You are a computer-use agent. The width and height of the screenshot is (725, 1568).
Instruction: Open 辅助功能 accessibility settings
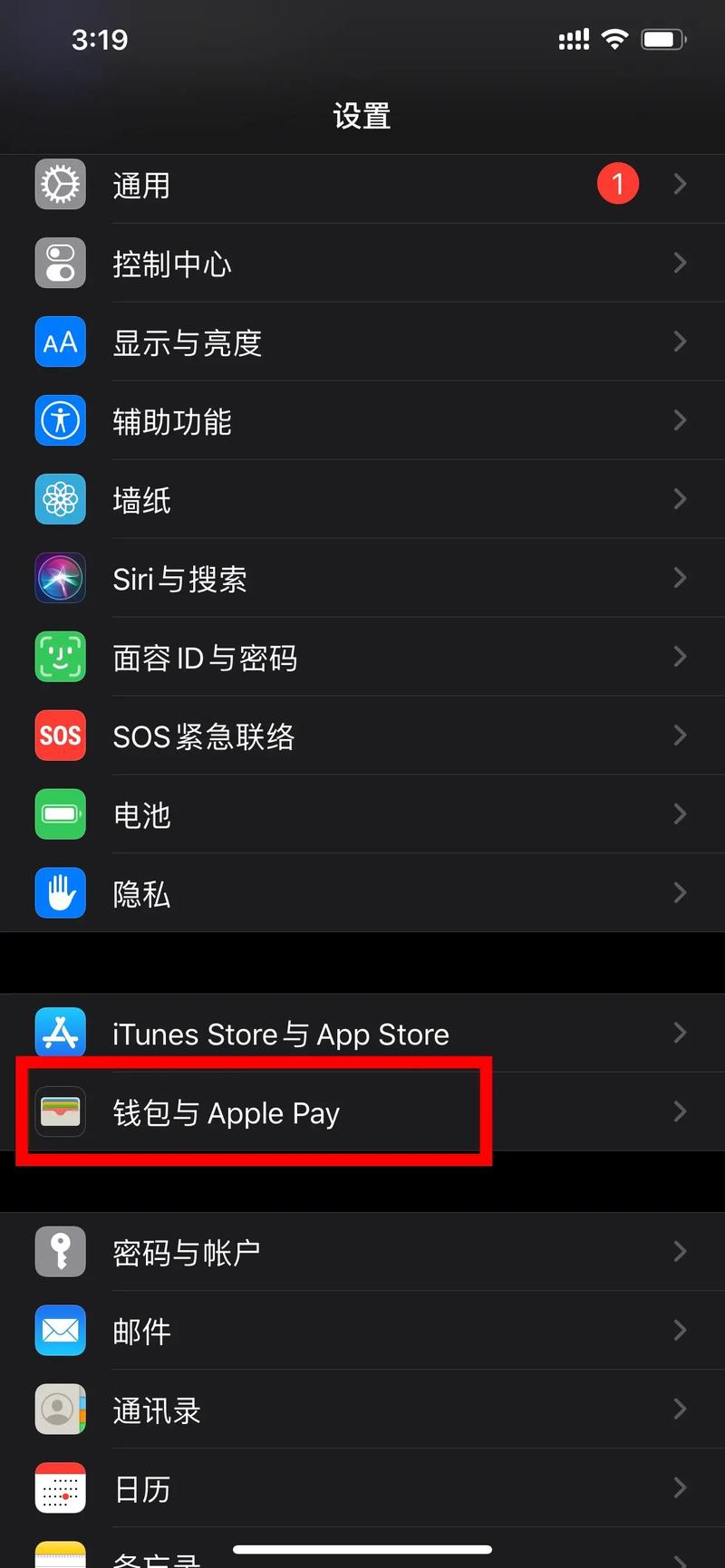click(362, 421)
